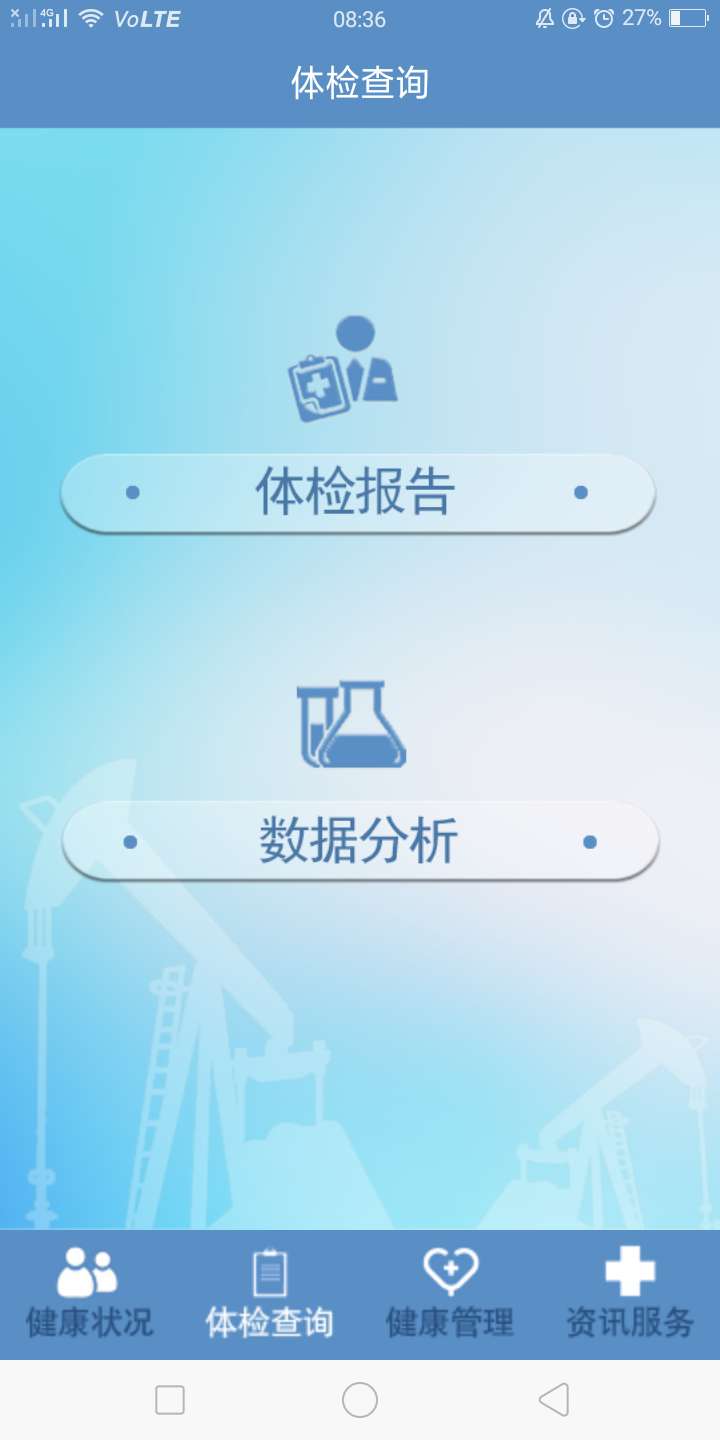Tap the system home button

tap(360, 1400)
